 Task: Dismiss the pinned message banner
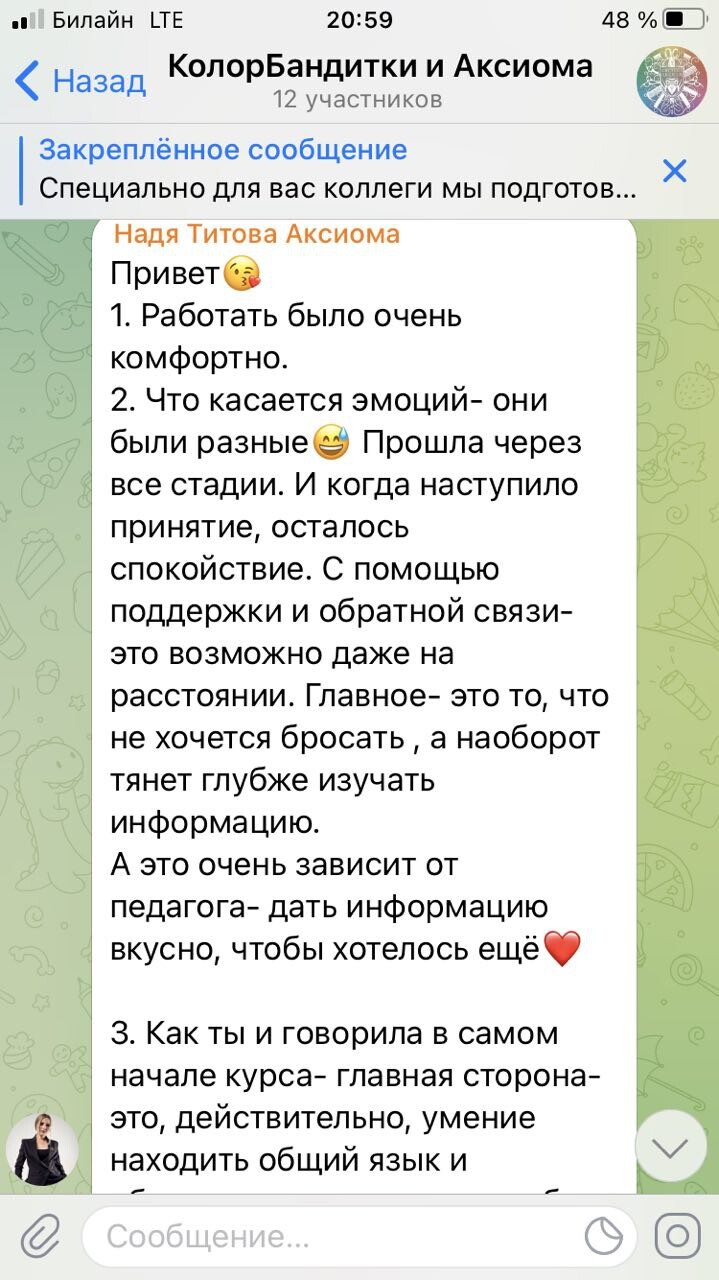[x=675, y=171]
